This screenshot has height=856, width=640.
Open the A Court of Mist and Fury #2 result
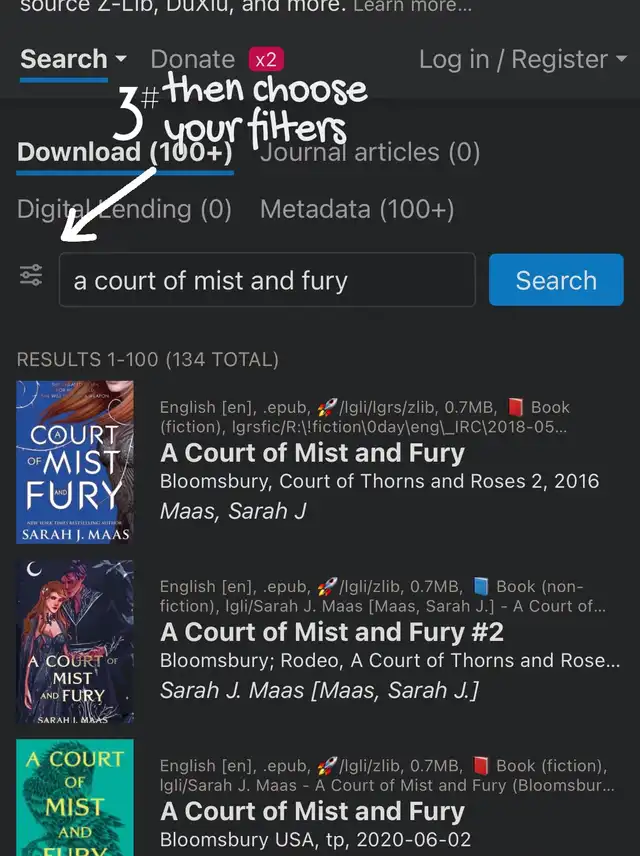[319, 641]
